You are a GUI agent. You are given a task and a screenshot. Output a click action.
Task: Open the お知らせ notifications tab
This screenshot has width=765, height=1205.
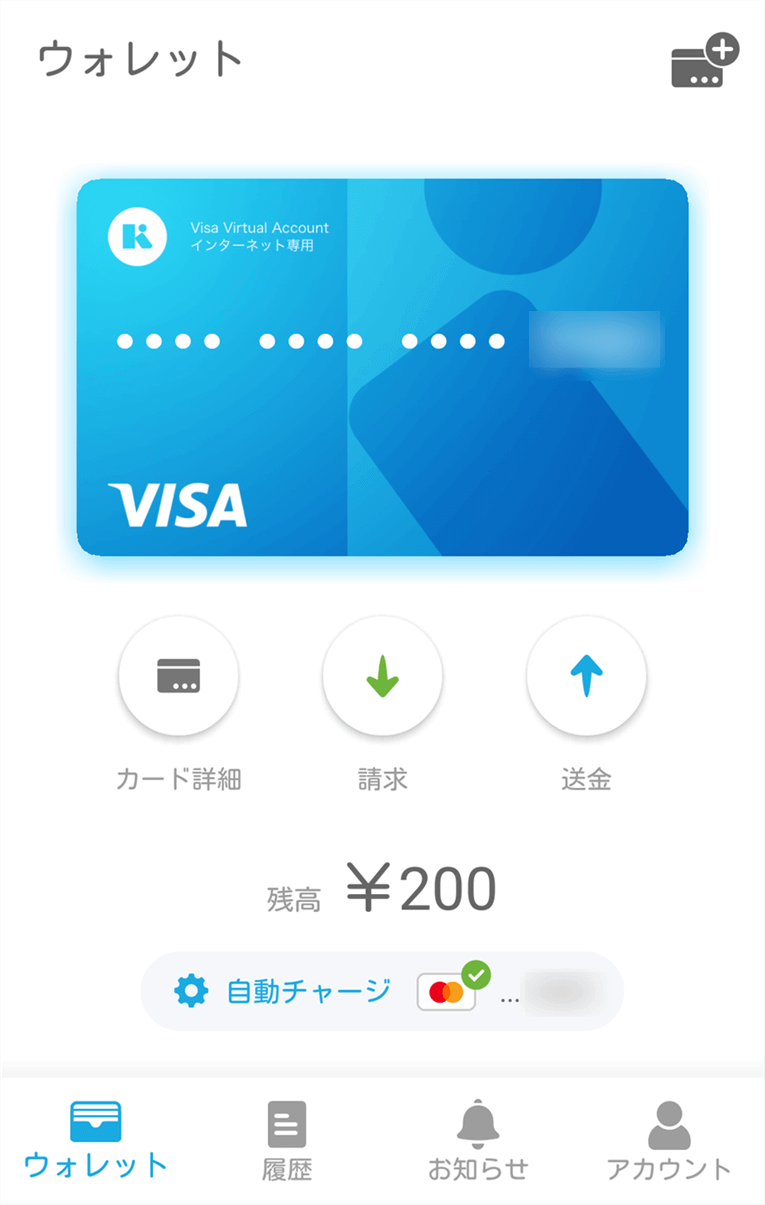click(x=478, y=1141)
